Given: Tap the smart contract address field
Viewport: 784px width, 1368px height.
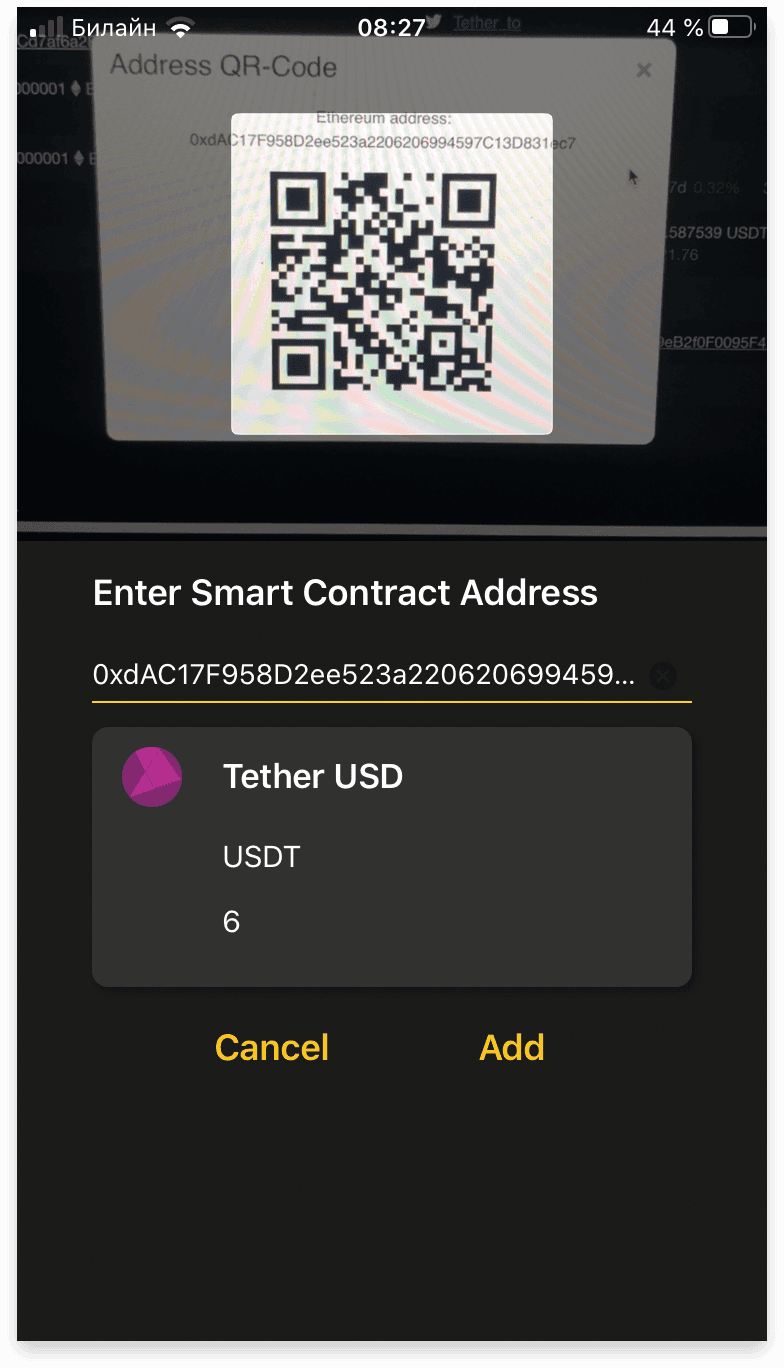Looking at the screenshot, I should tap(365, 677).
